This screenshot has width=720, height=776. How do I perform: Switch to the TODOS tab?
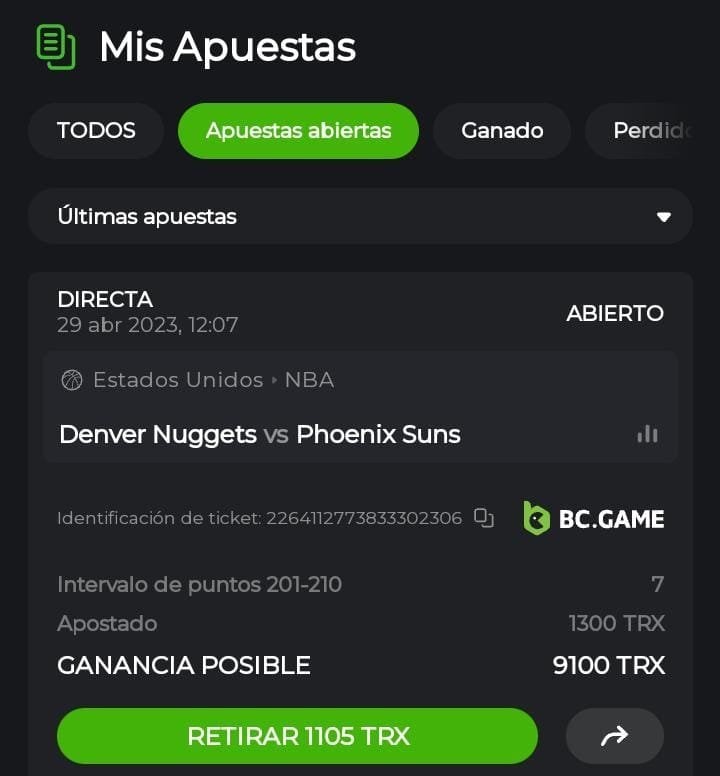click(96, 131)
